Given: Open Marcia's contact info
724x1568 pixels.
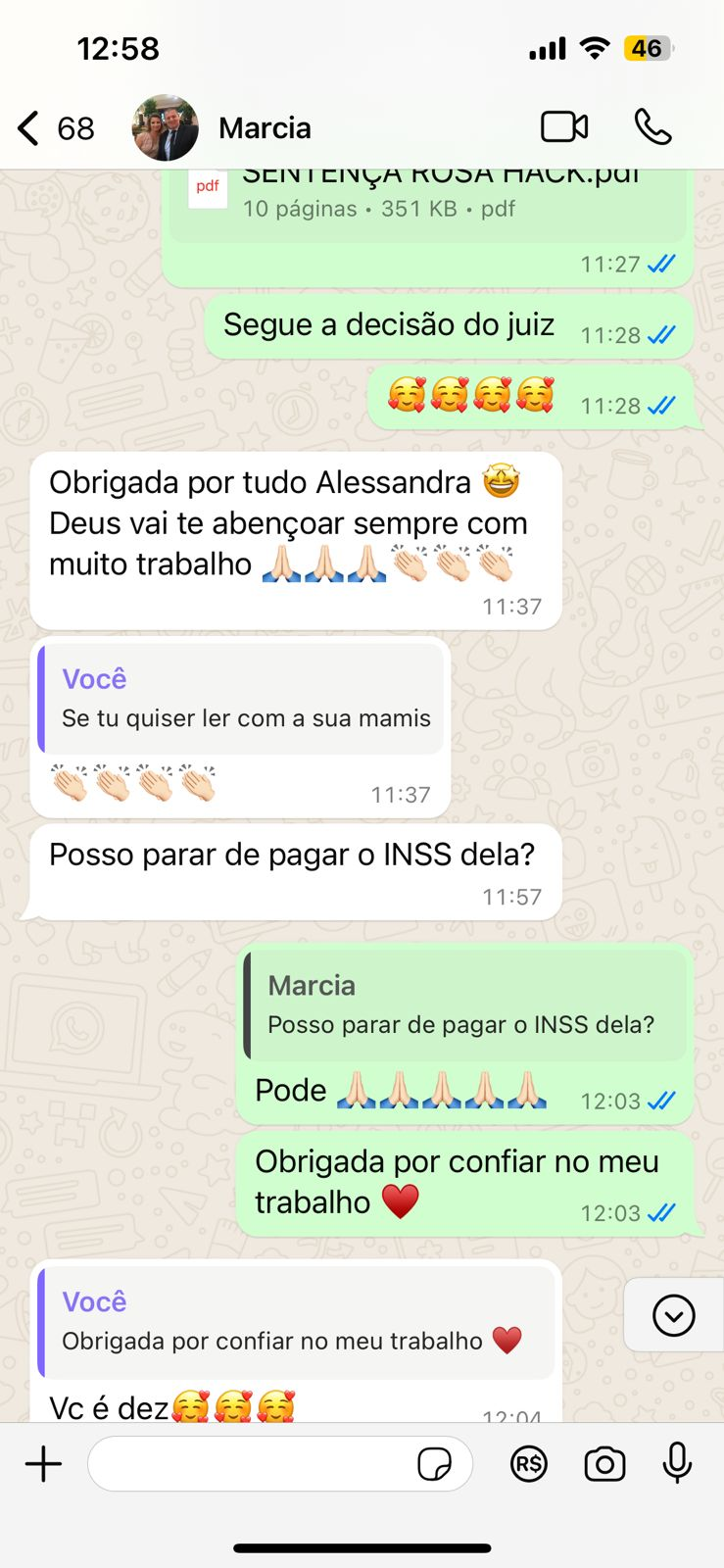Looking at the screenshot, I should [265, 128].
